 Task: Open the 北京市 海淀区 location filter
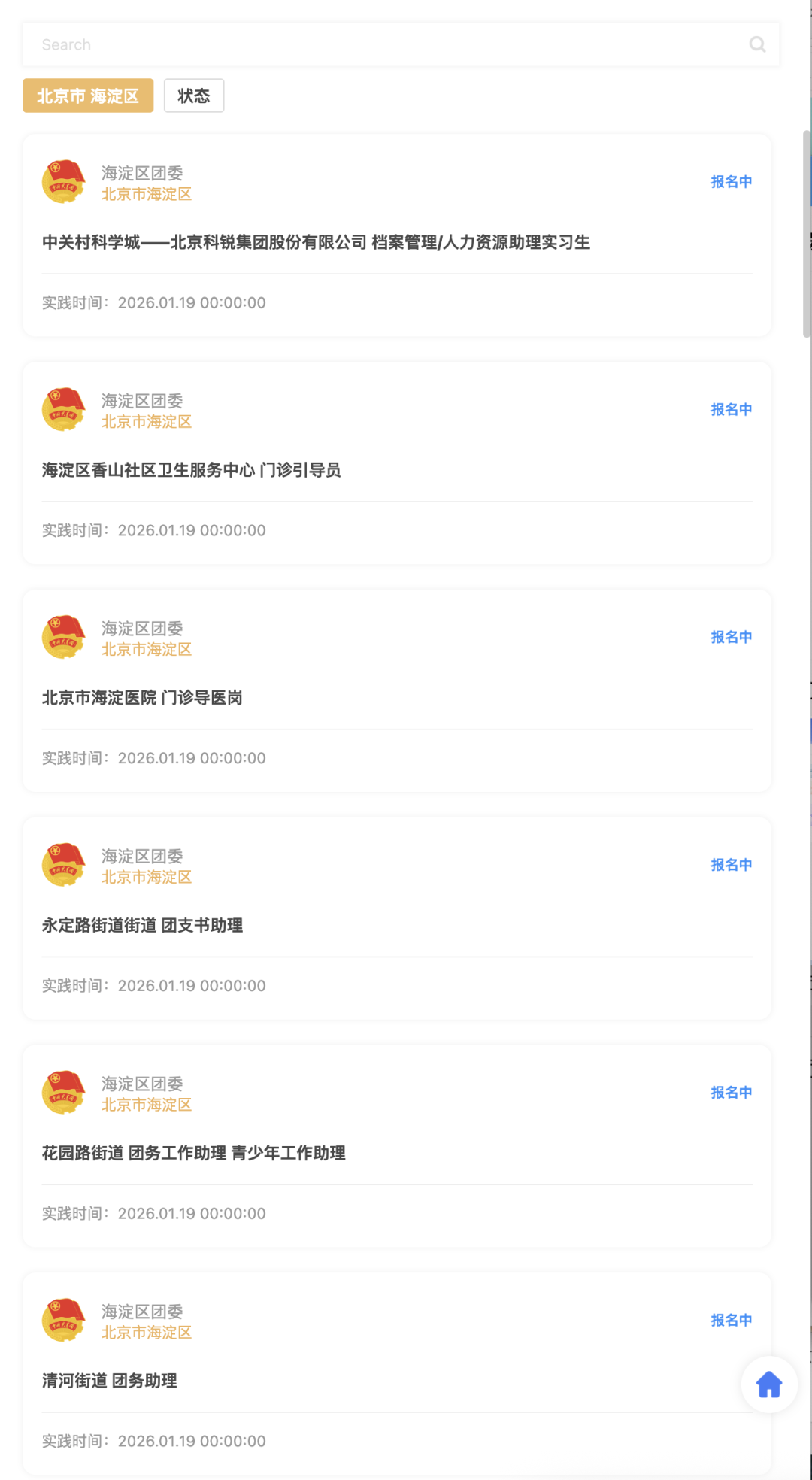(88, 96)
